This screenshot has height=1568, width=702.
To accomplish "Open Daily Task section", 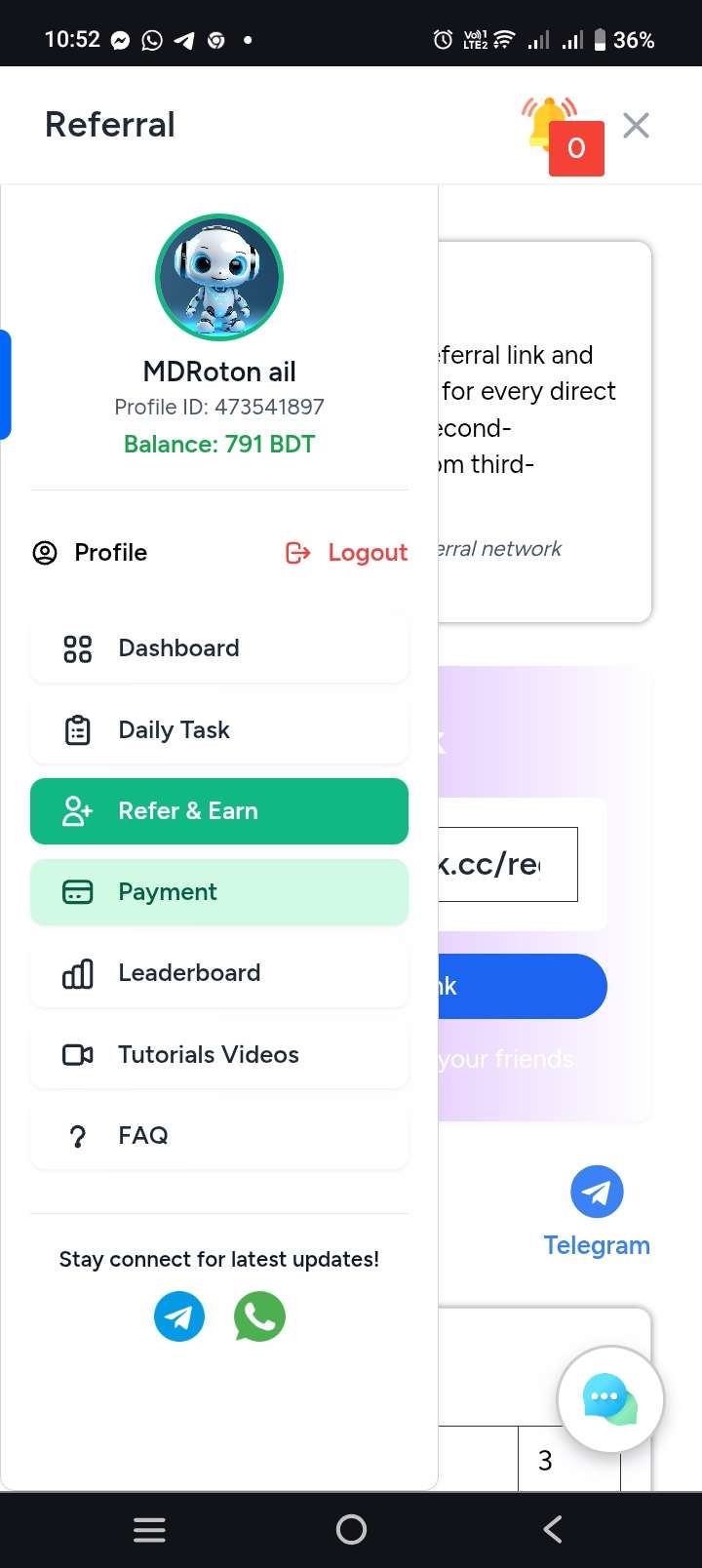I will coord(219,730).
